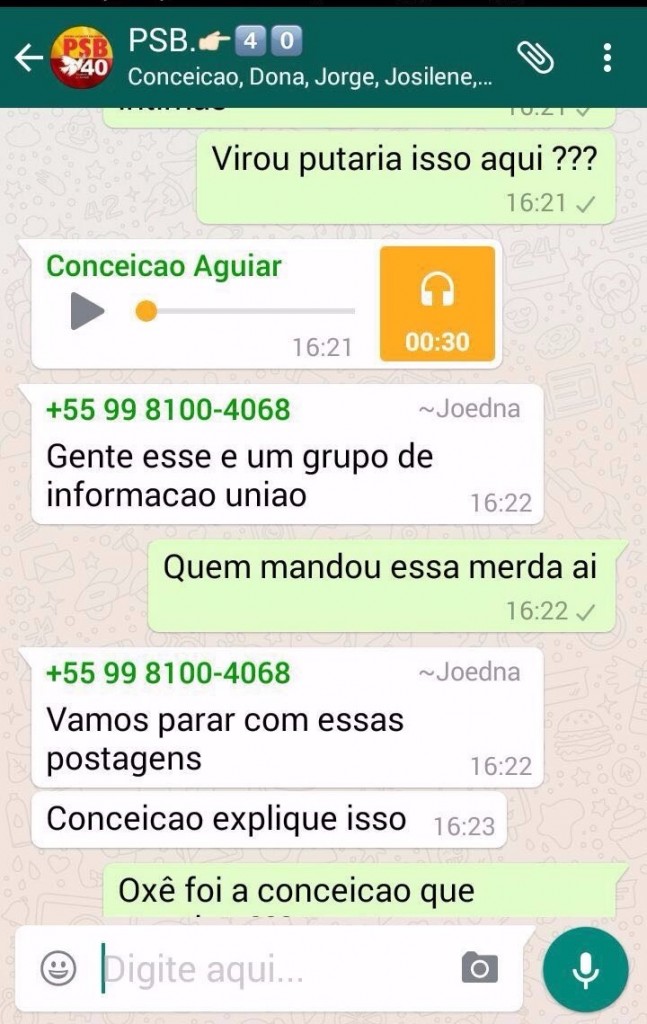Focus the "Digite aqui..." message field
647x1024 pixels.
tap(270, 968)
